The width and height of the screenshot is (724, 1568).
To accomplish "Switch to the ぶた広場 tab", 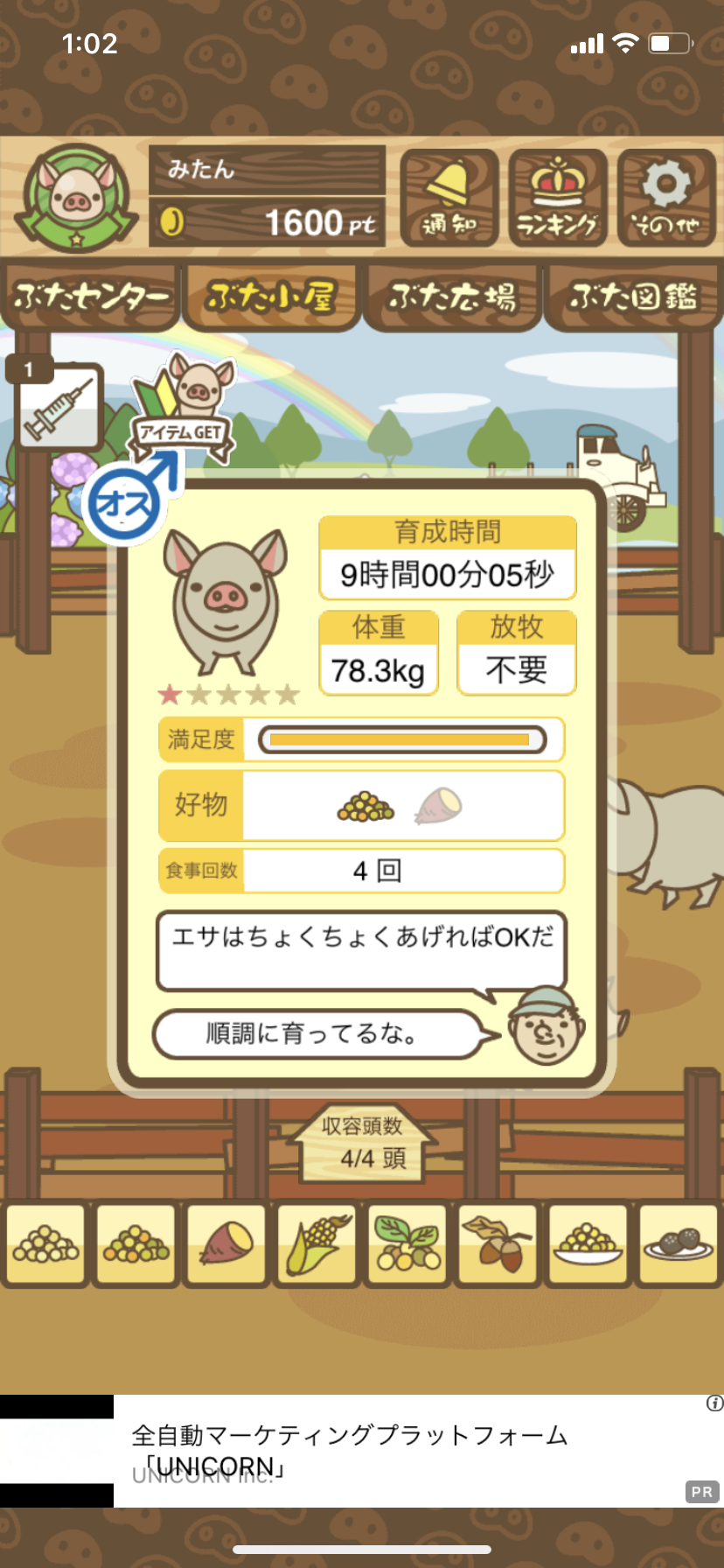I will 451,297.
